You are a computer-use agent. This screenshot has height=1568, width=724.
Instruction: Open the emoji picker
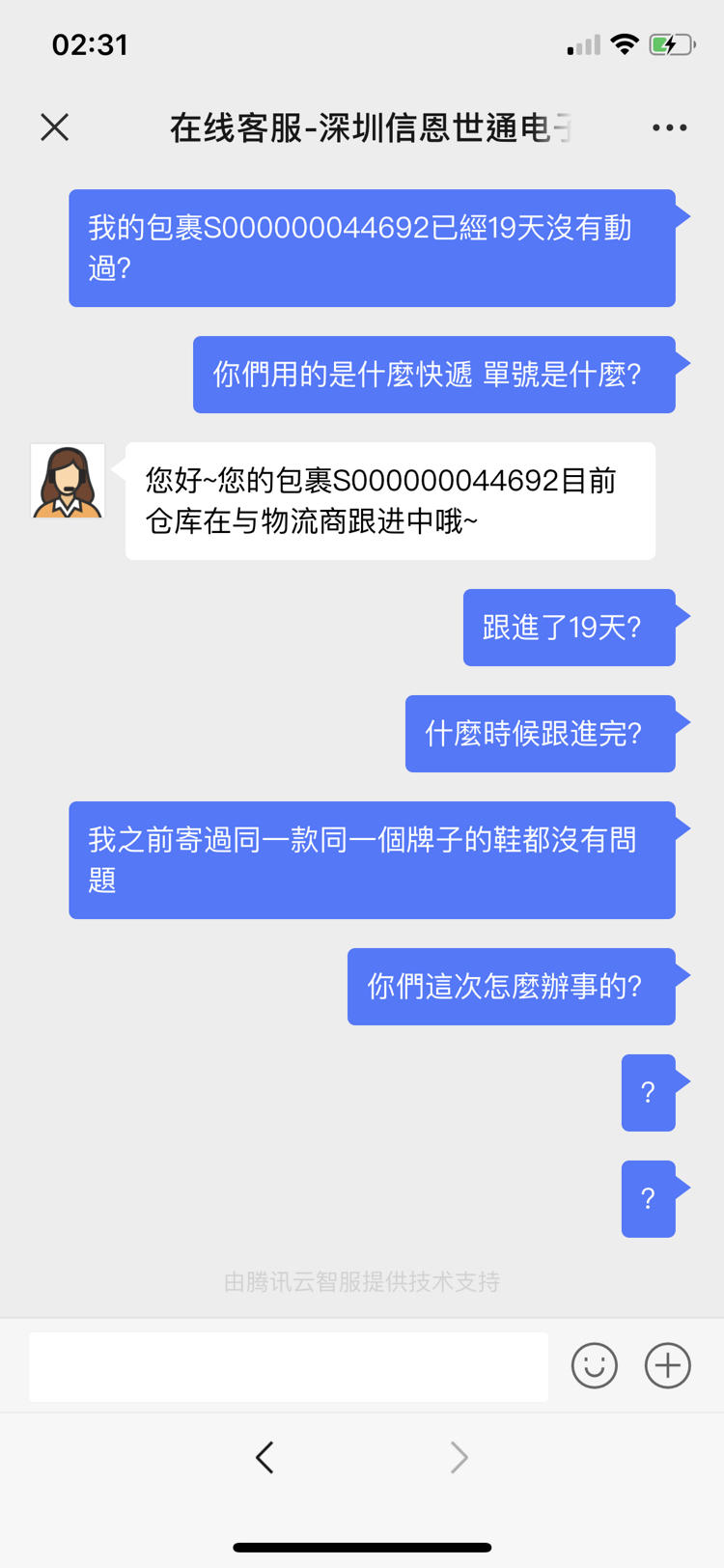[x=594, y=1365]
